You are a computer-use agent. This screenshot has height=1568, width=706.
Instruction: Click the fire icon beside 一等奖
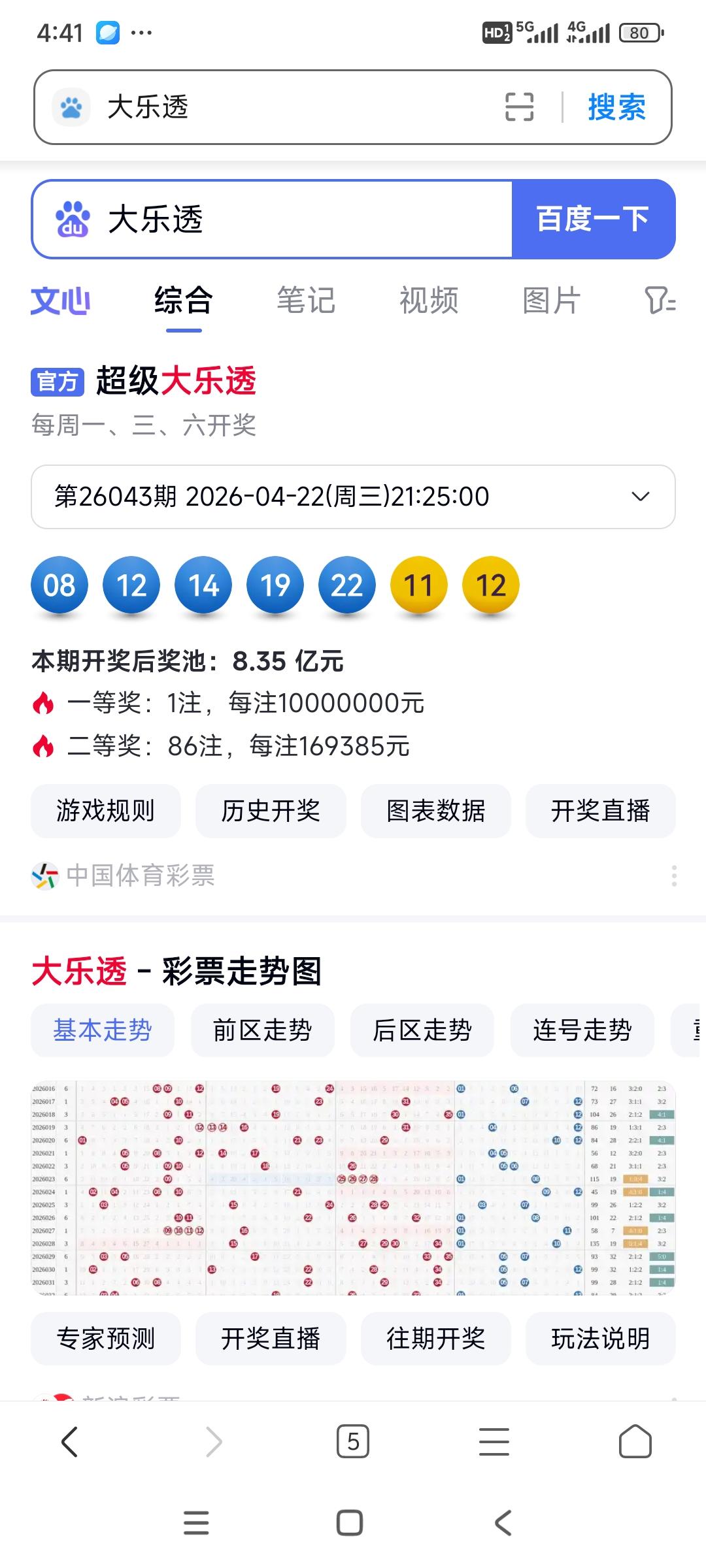(44, 704)
